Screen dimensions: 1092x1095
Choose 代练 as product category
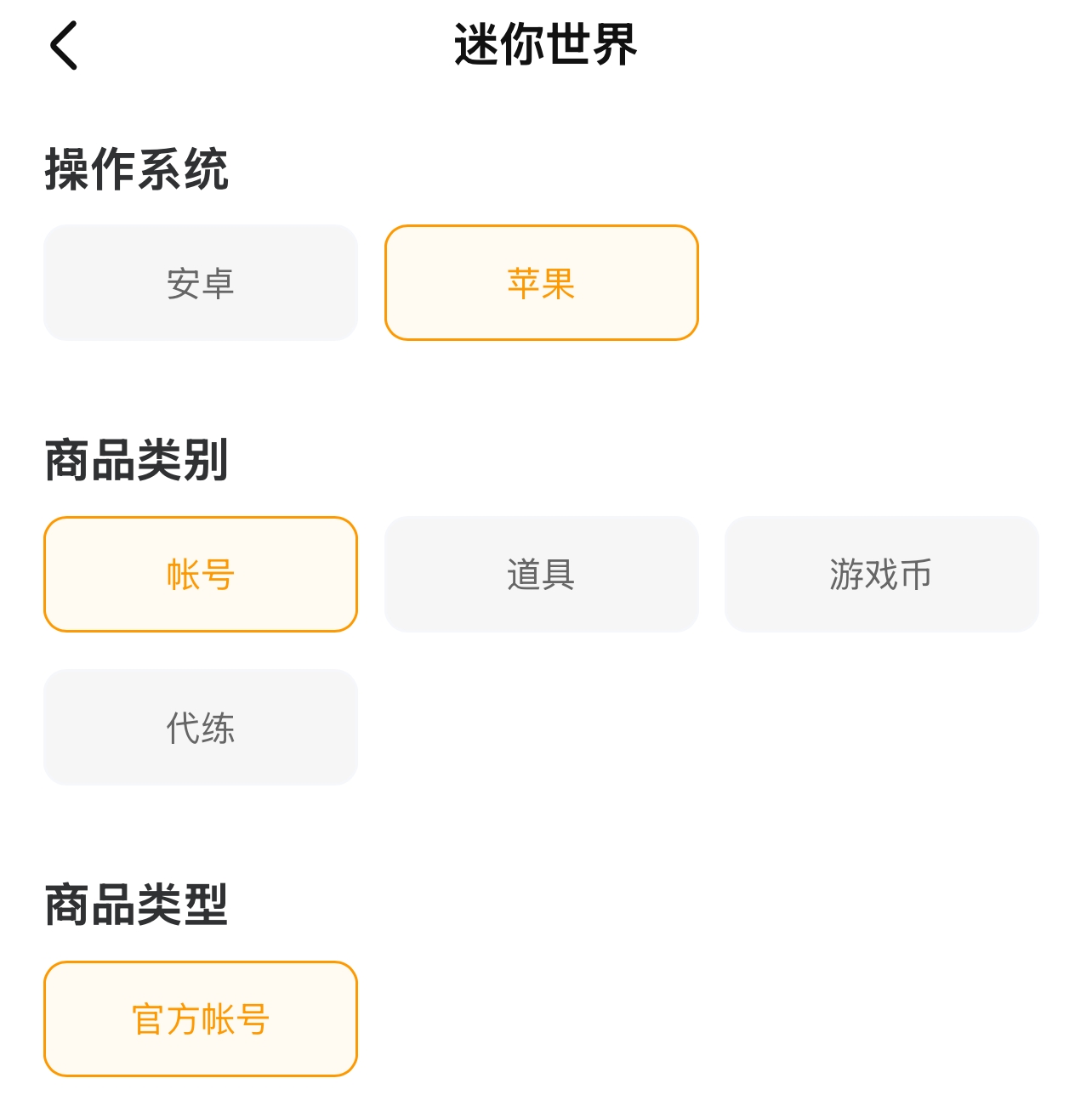(x=201, y=728)
